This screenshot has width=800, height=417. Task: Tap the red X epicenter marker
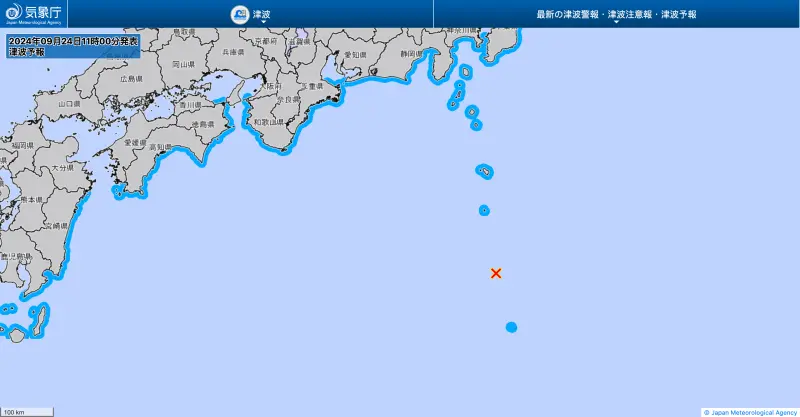(496, 273)
